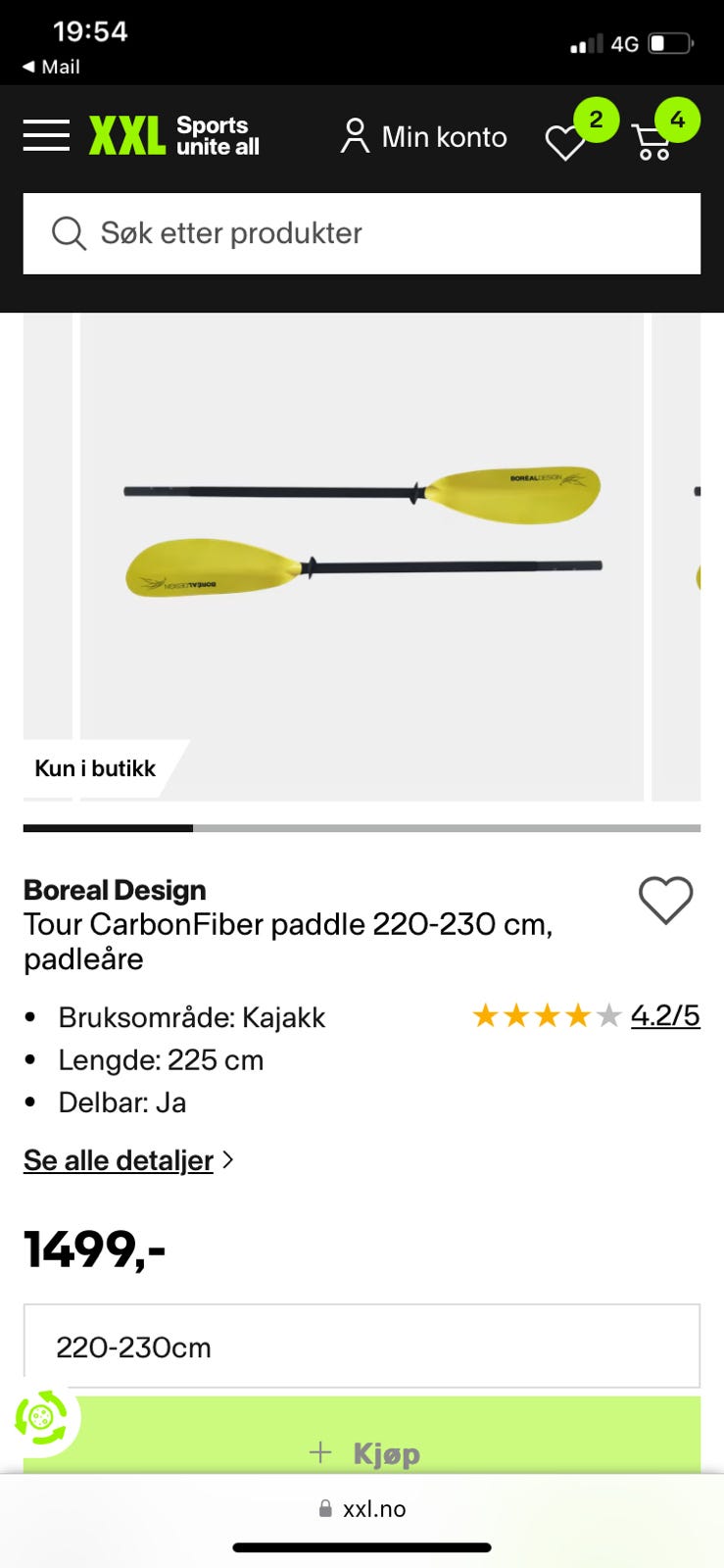Tap xxl.no in the address bar

click(375, 1508)
